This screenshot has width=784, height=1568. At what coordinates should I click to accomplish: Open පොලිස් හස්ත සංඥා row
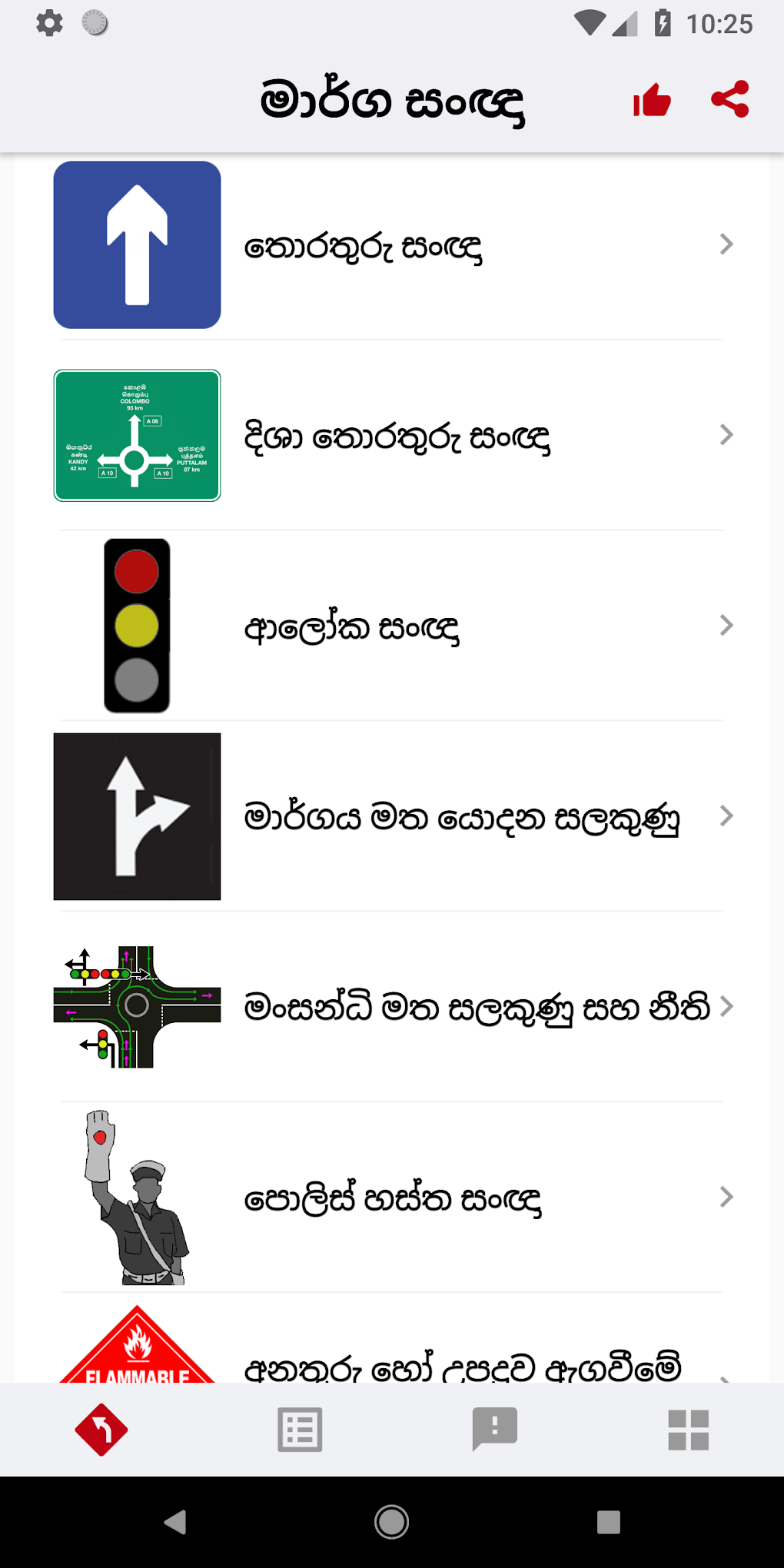[392, 1198]
